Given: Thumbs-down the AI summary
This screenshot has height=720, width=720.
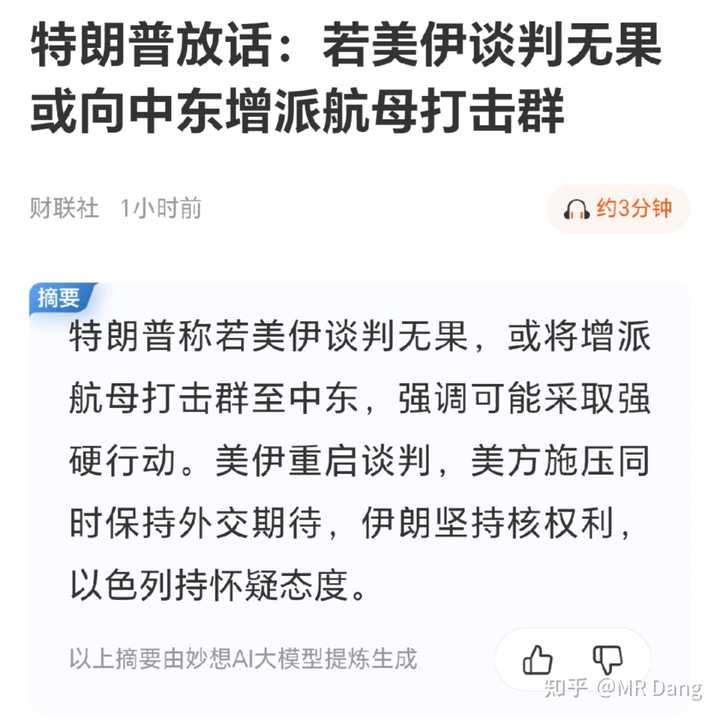Looking at the screenshot, I should pyautogui.click(x=607, y=659).
